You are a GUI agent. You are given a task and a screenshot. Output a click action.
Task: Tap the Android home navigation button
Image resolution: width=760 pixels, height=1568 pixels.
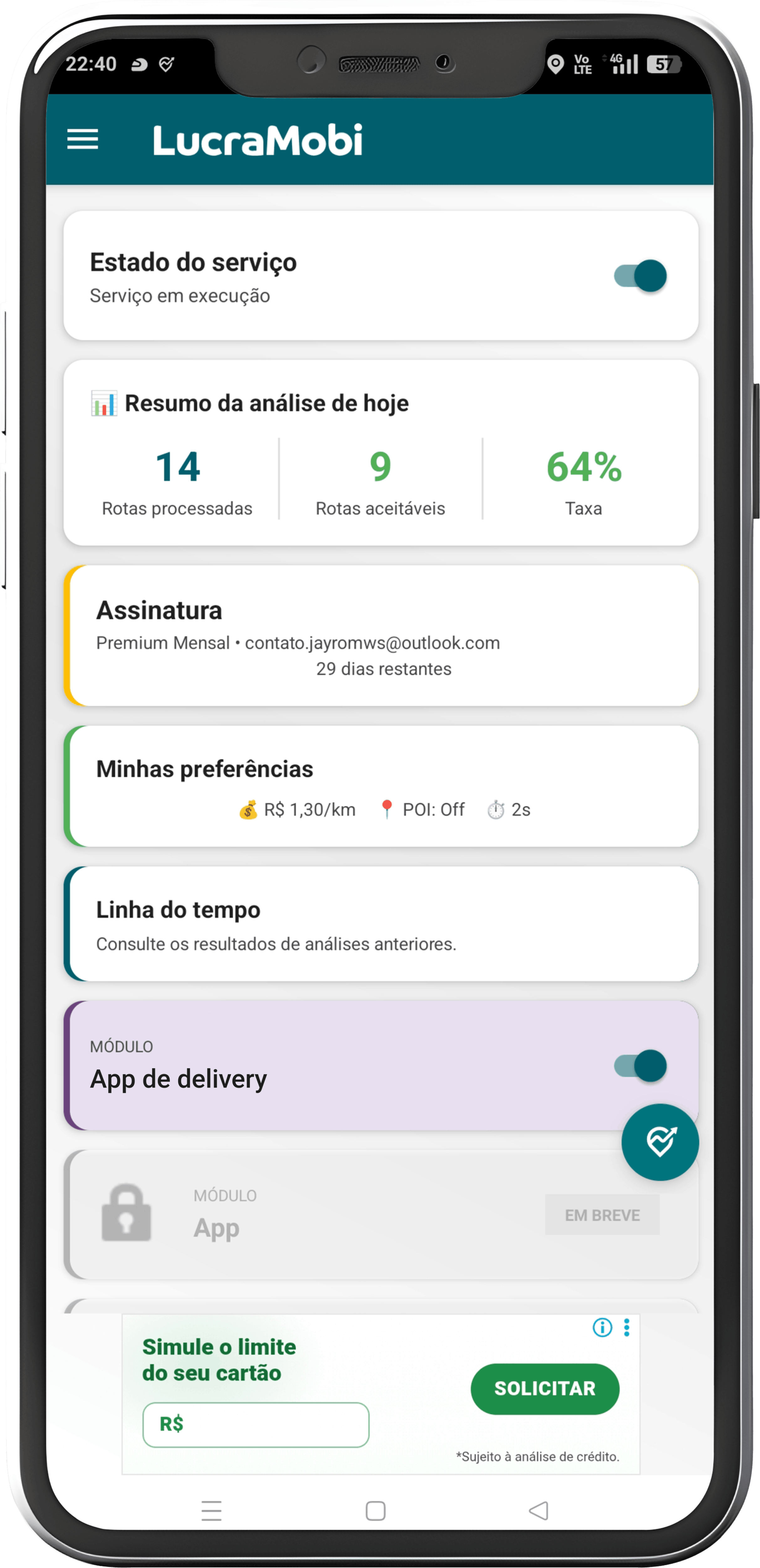click(x=375, y=1510)
